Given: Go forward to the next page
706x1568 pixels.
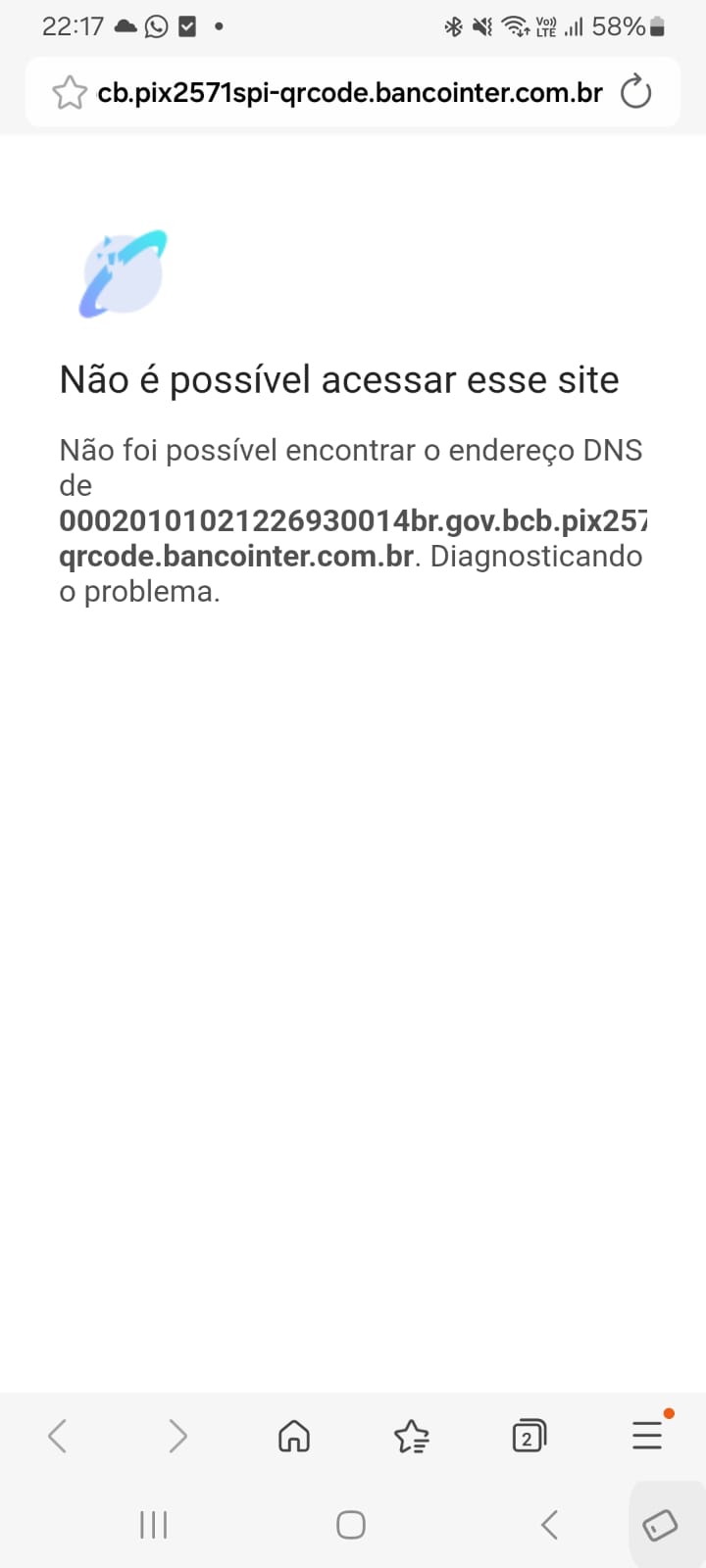Looking at the screenshot, I should [x=177, y=1437].
